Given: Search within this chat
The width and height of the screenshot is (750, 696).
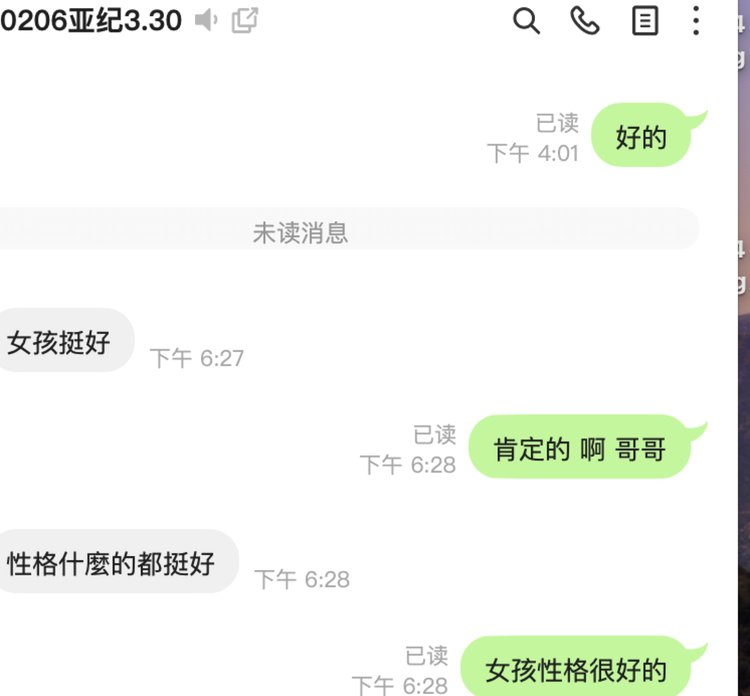Looking at the screenshot, I should click(x=526, y=20).
